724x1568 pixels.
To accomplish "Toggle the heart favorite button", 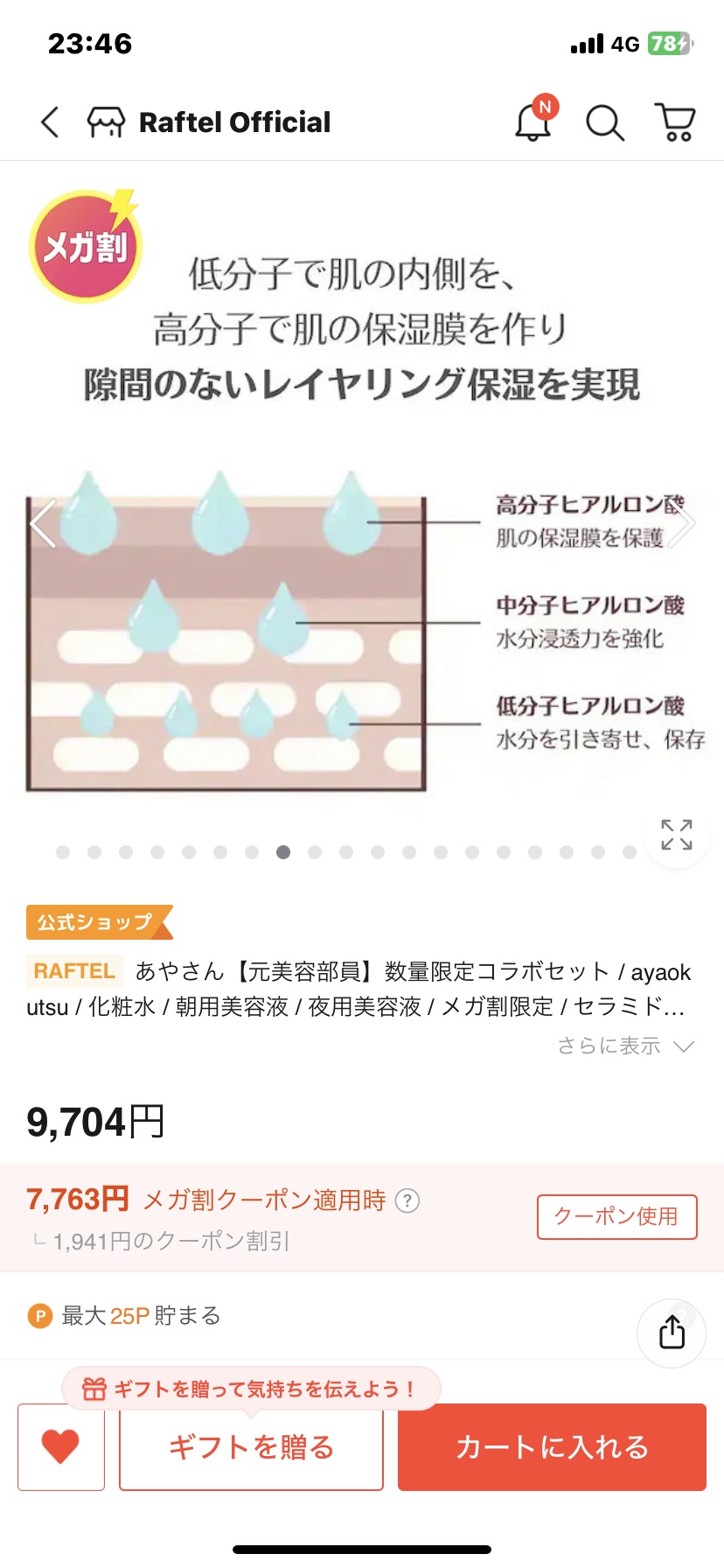I will click(61, 1446).
